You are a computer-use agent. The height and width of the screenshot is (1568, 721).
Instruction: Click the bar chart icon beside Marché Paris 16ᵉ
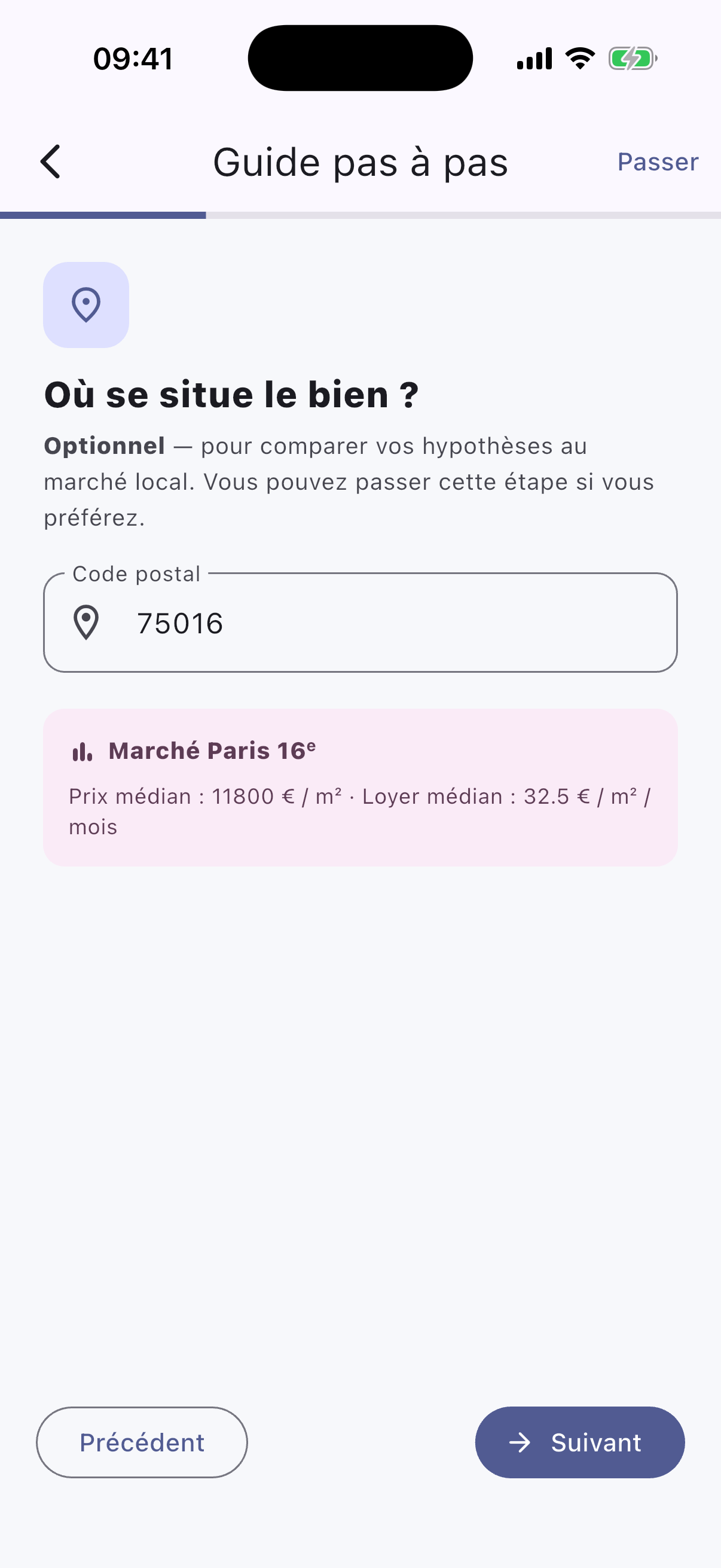pos(82,753)
